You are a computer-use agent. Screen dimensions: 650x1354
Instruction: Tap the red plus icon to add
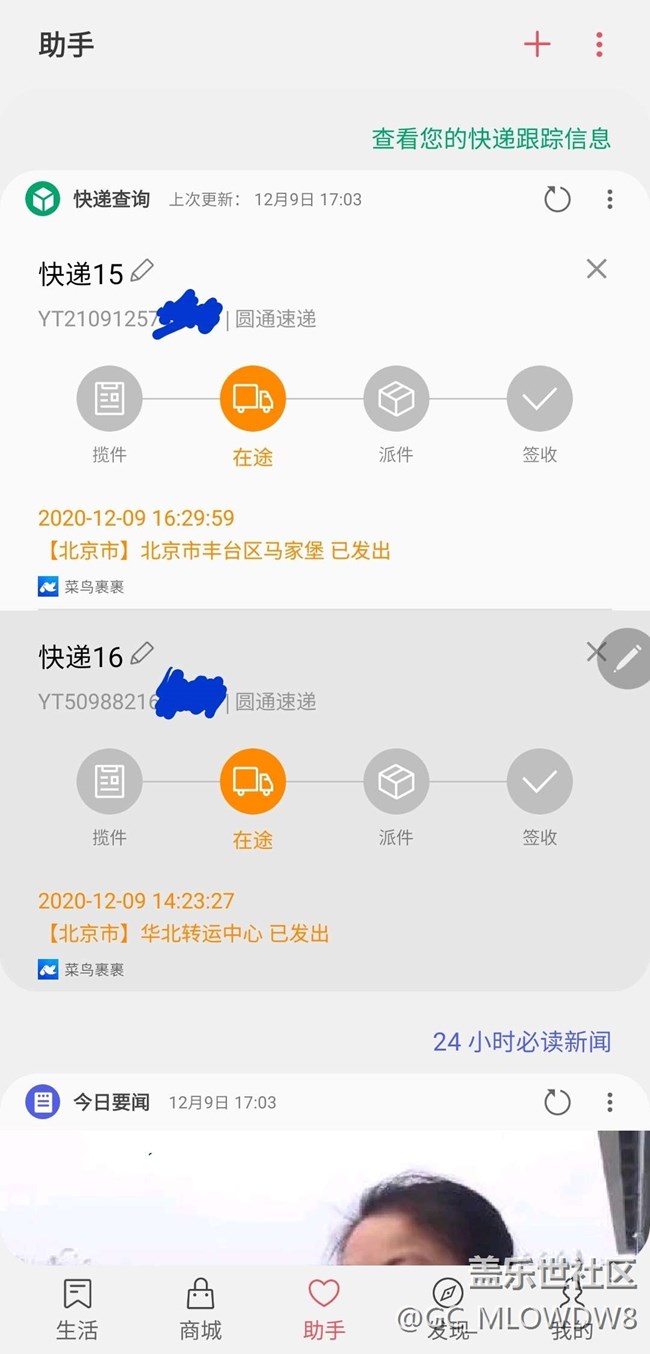point(537,44)
